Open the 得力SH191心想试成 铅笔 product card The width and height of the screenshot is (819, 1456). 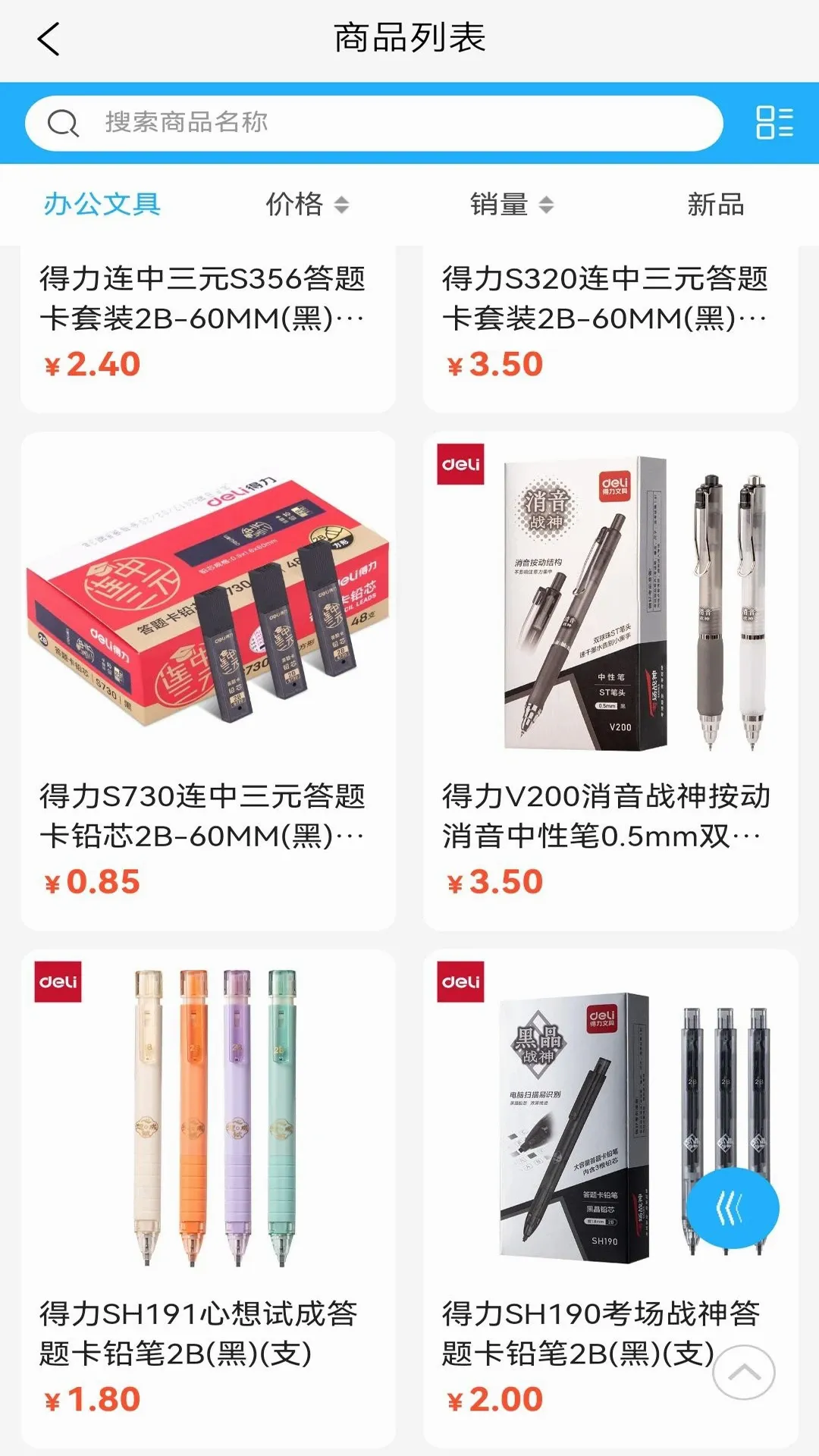[x=208, y=1198]
